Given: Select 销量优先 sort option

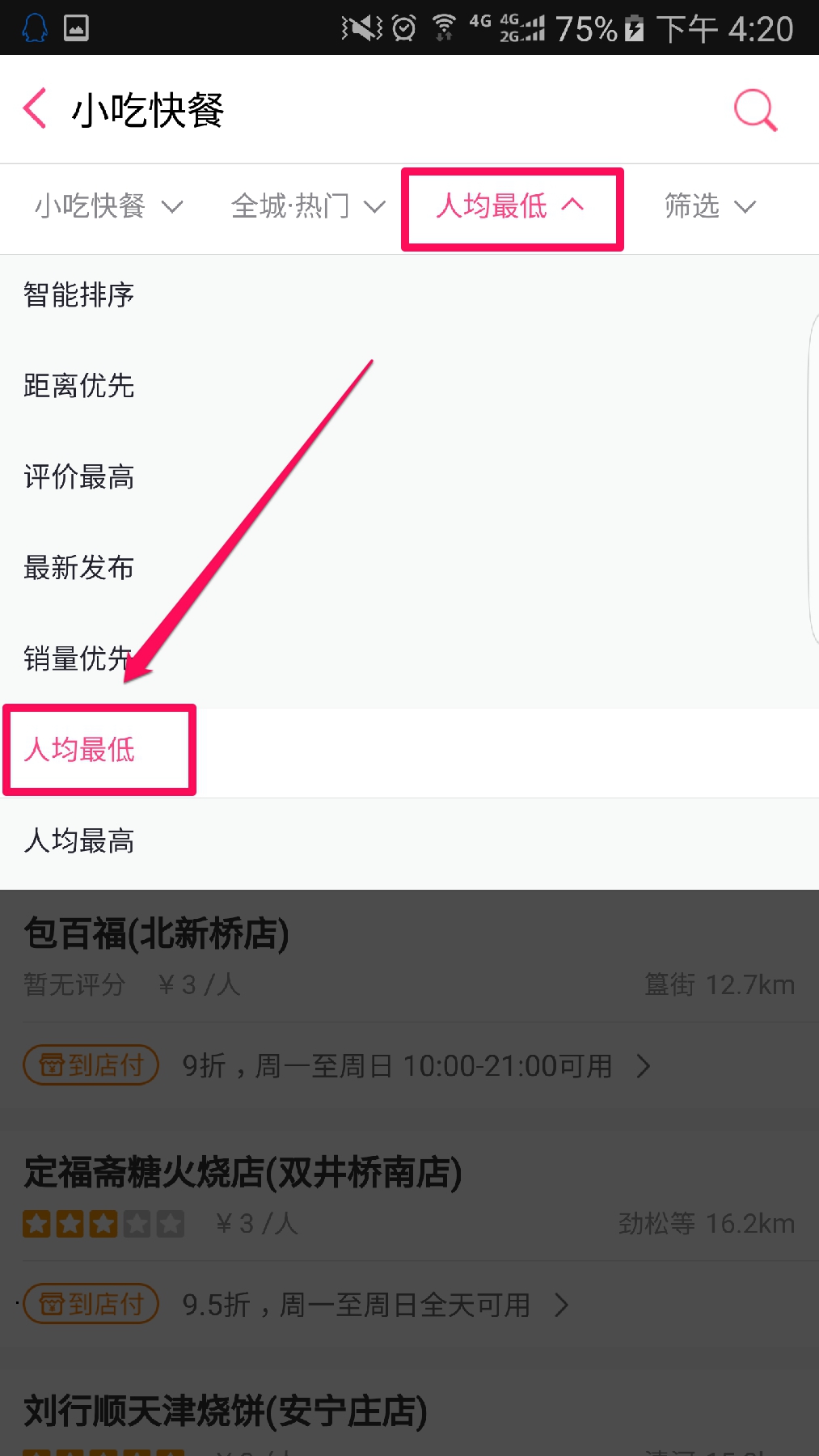Looking at the screenshot, I should [x=78, y=659].
